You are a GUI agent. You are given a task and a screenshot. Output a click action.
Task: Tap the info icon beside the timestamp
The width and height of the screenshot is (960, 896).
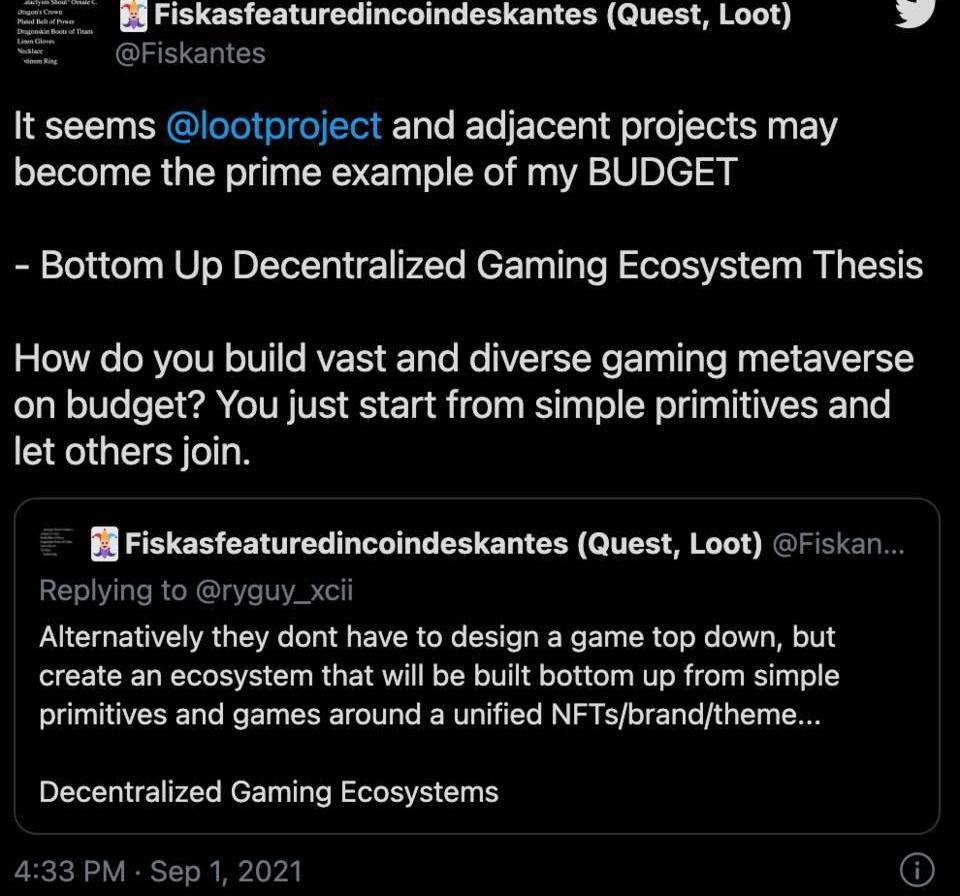coord(917,870)
